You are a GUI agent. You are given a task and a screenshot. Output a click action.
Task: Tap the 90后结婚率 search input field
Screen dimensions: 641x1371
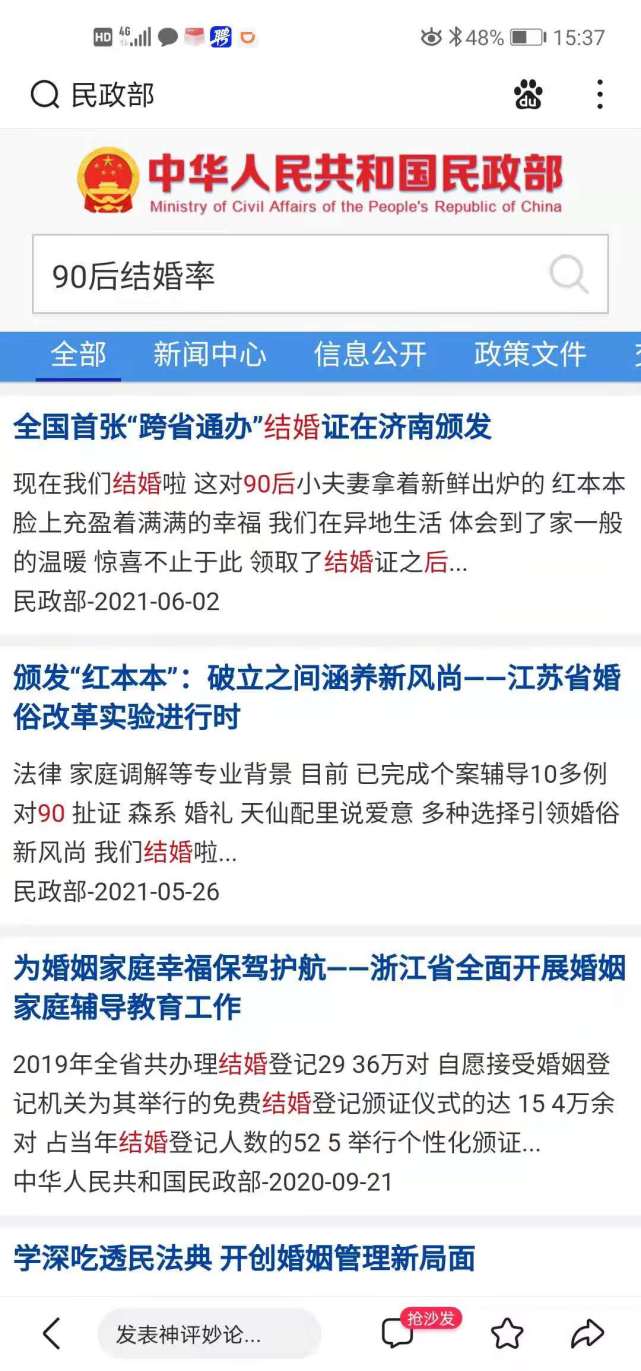pyautogui.click(x=290, y=276)
